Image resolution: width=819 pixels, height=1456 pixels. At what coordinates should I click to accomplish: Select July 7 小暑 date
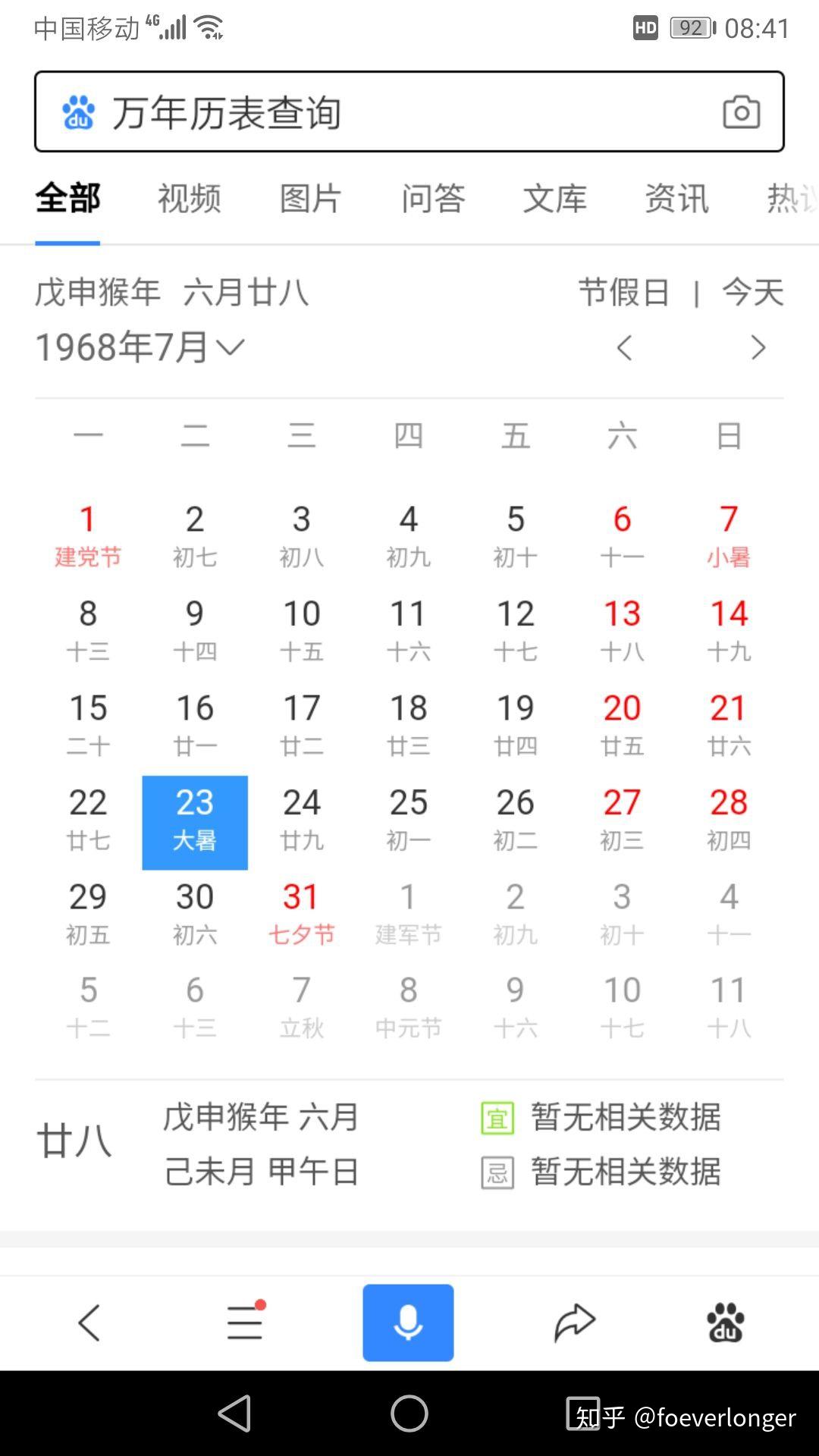(x=728, y=535)
